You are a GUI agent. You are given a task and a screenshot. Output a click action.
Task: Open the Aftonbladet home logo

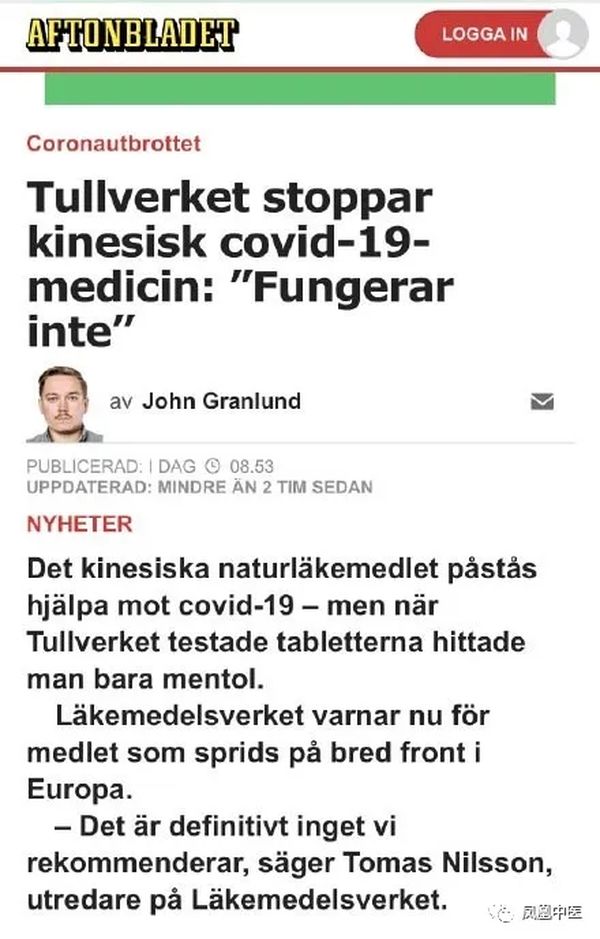pos(131,34)
